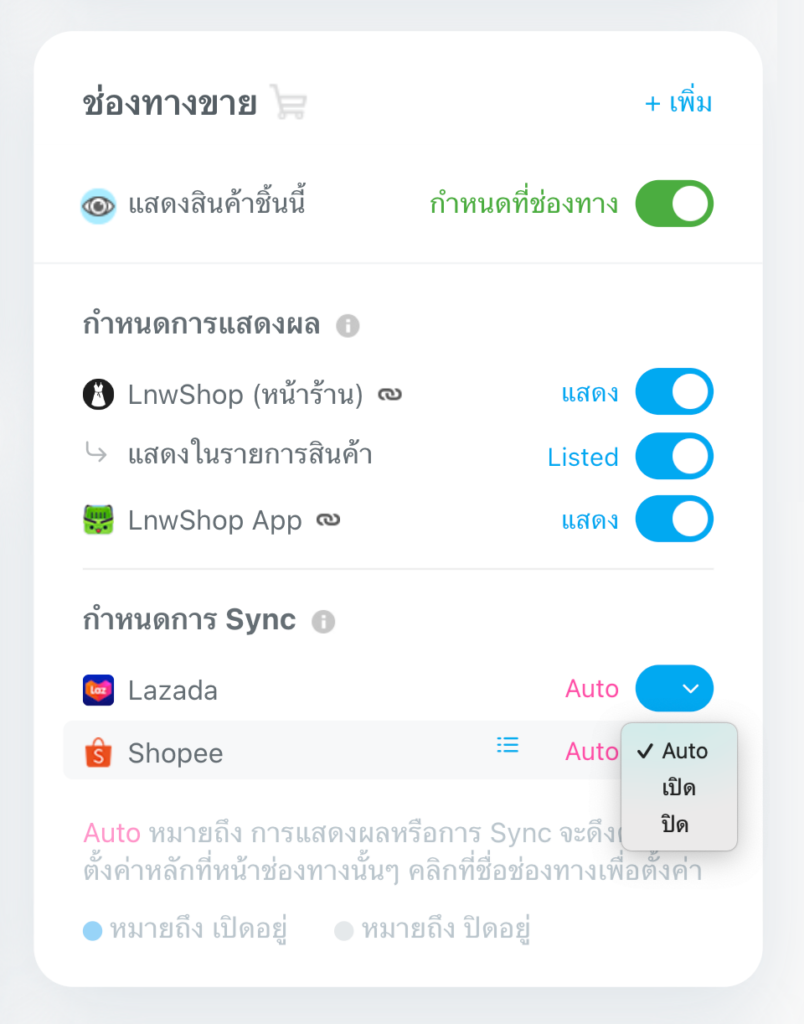Open the list icon on the Shopee row

pyautogui.click(x=508, y=745)
